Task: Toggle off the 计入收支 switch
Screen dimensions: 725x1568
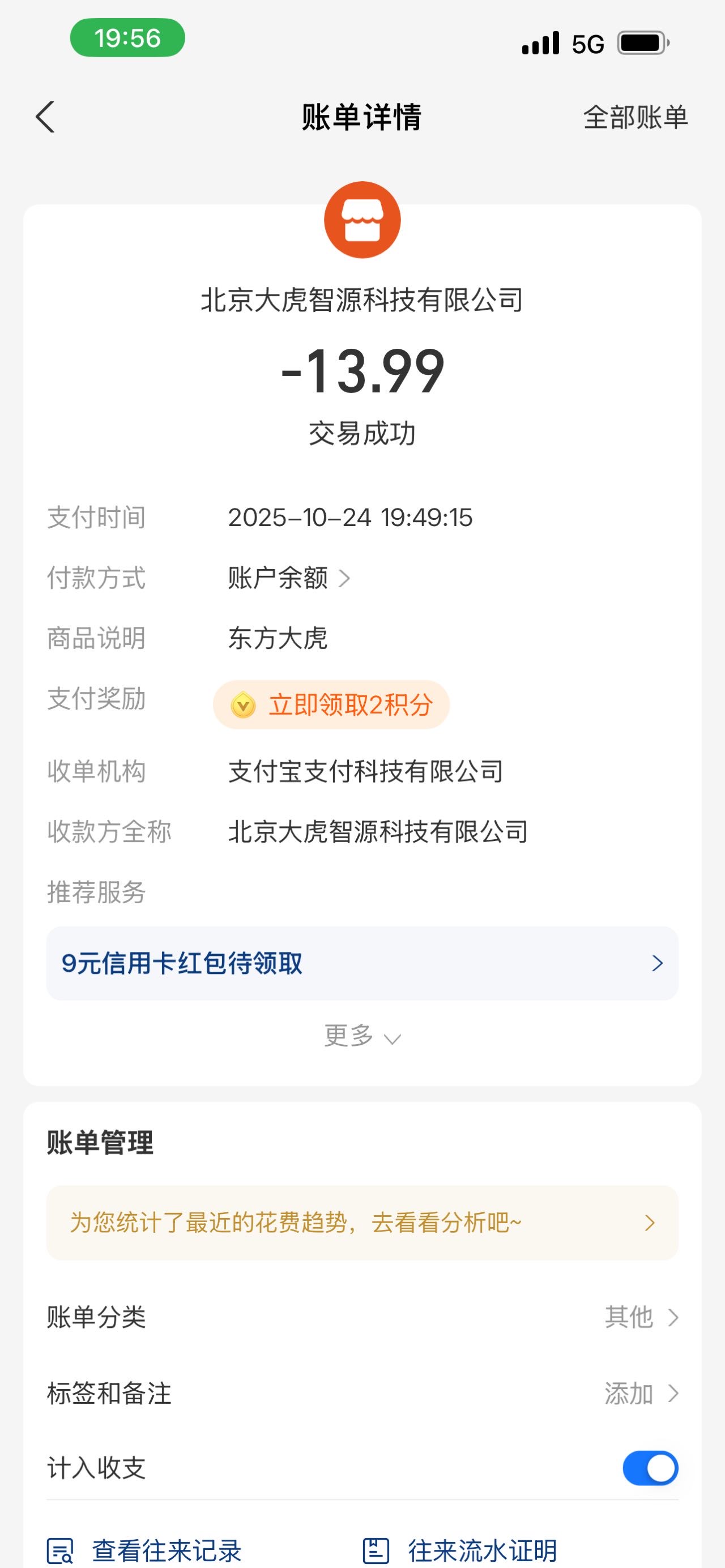Action: (x=650, y=1468)
